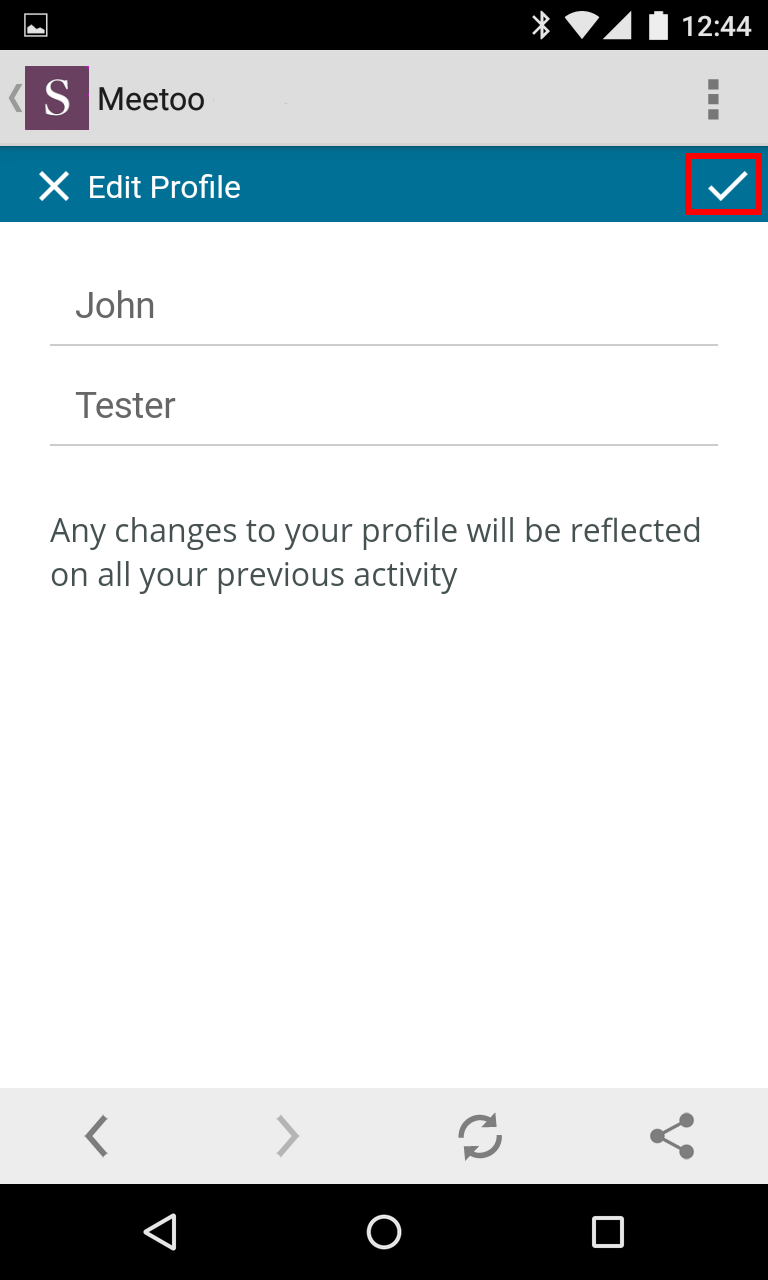Save profile changes with the checkmark
The height and width of the screenshot is (1280, 768).
click(726, 185)
